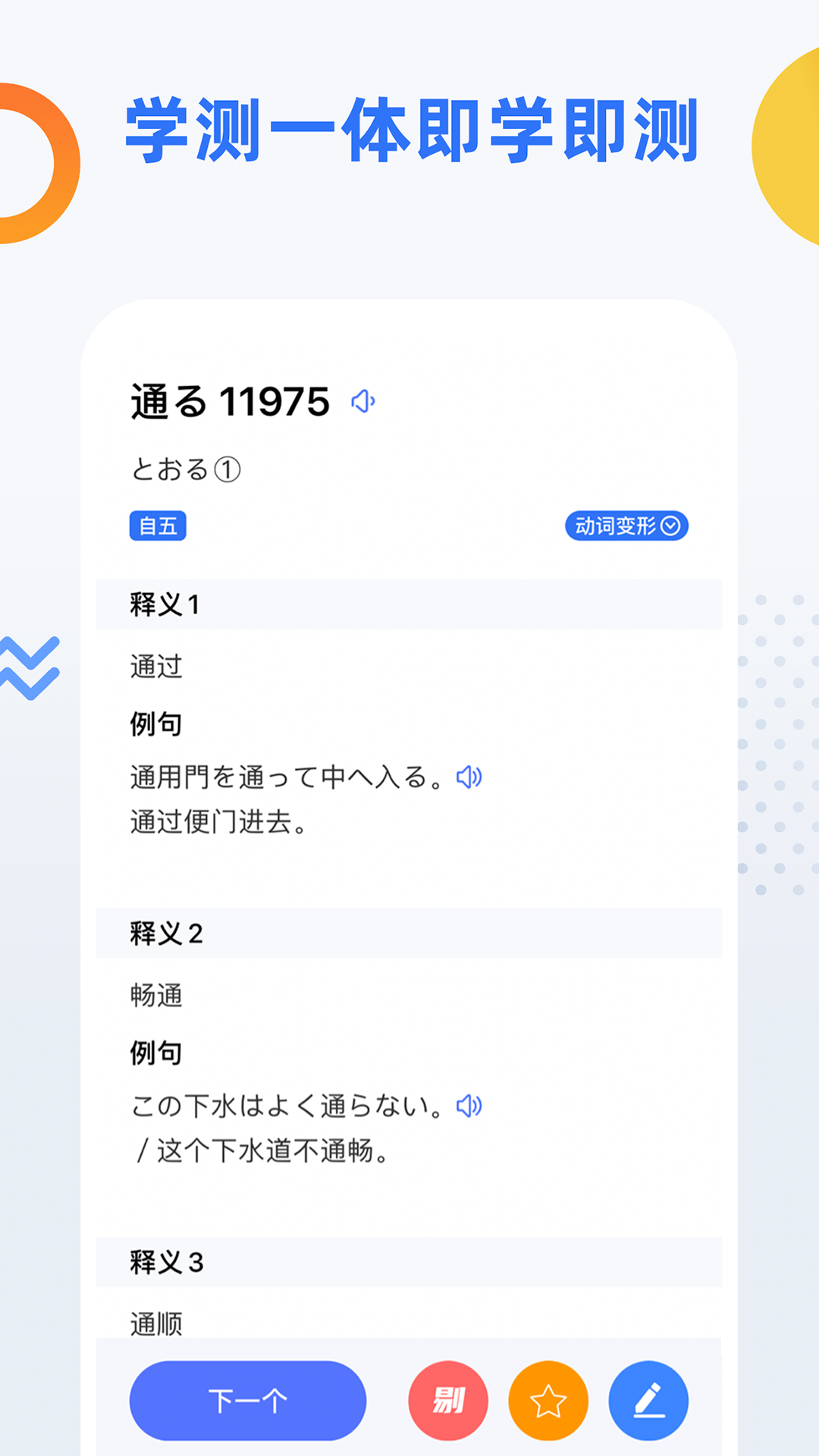Click the 例句 label in 释义1
The height and width of the screenshot is (1456, 819).
pyautogui.click(x=155, y=723)
